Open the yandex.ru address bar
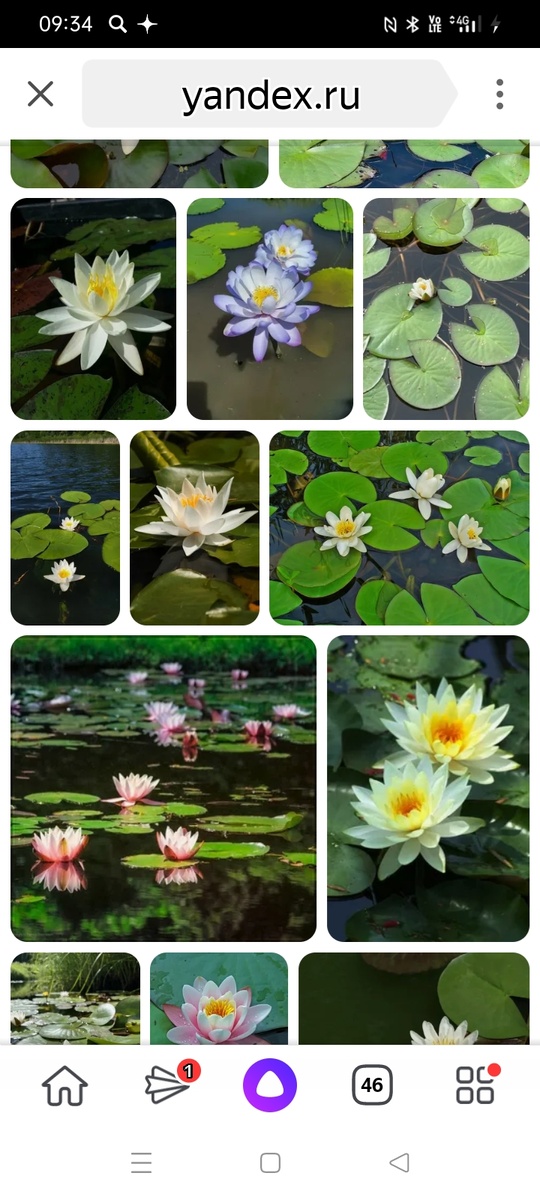The image size is (540, 1200). pyautogui.click(x=270, y=94)
